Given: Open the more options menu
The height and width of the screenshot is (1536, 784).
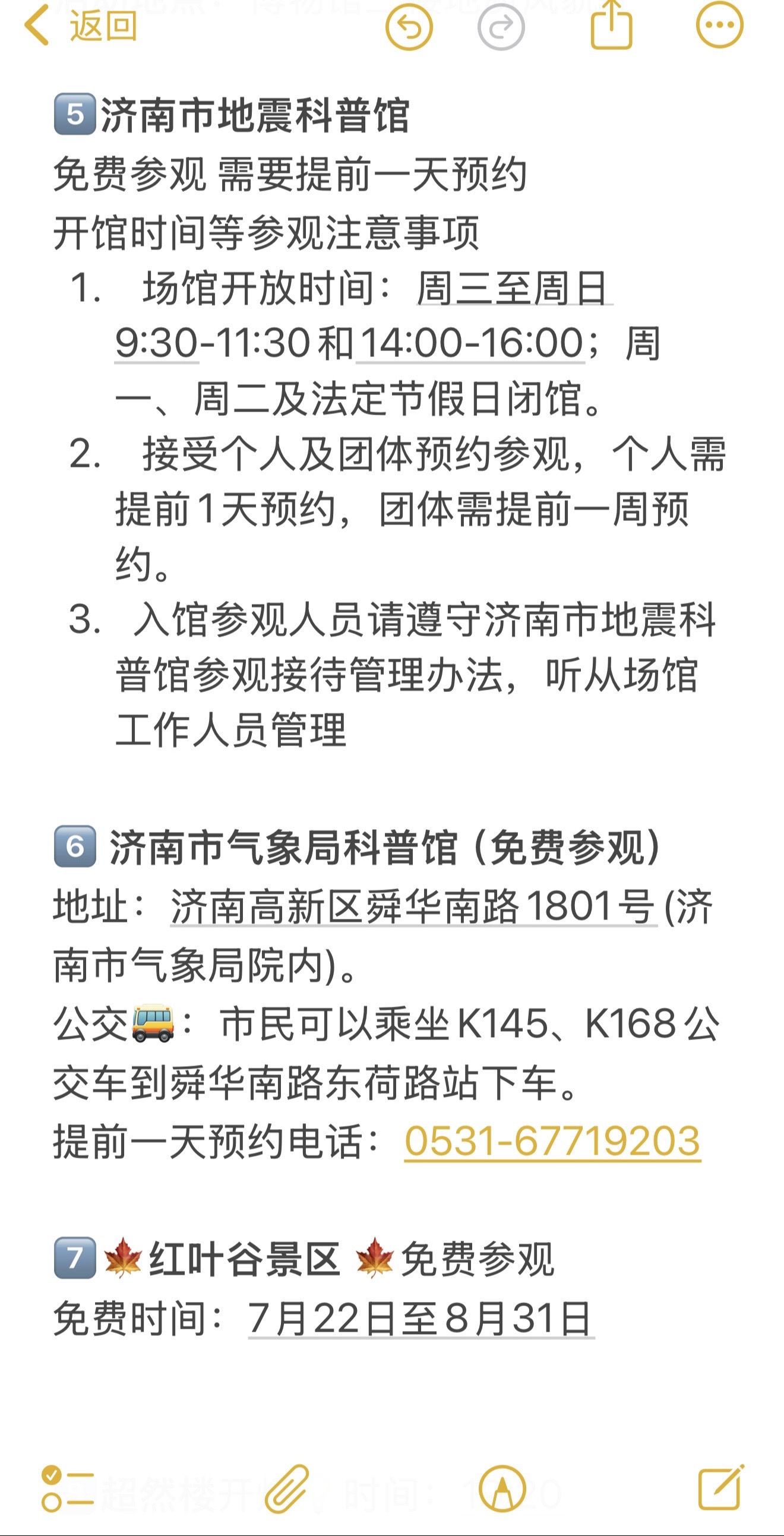Looking at the screenshot, I should click(x=720, y=26).
